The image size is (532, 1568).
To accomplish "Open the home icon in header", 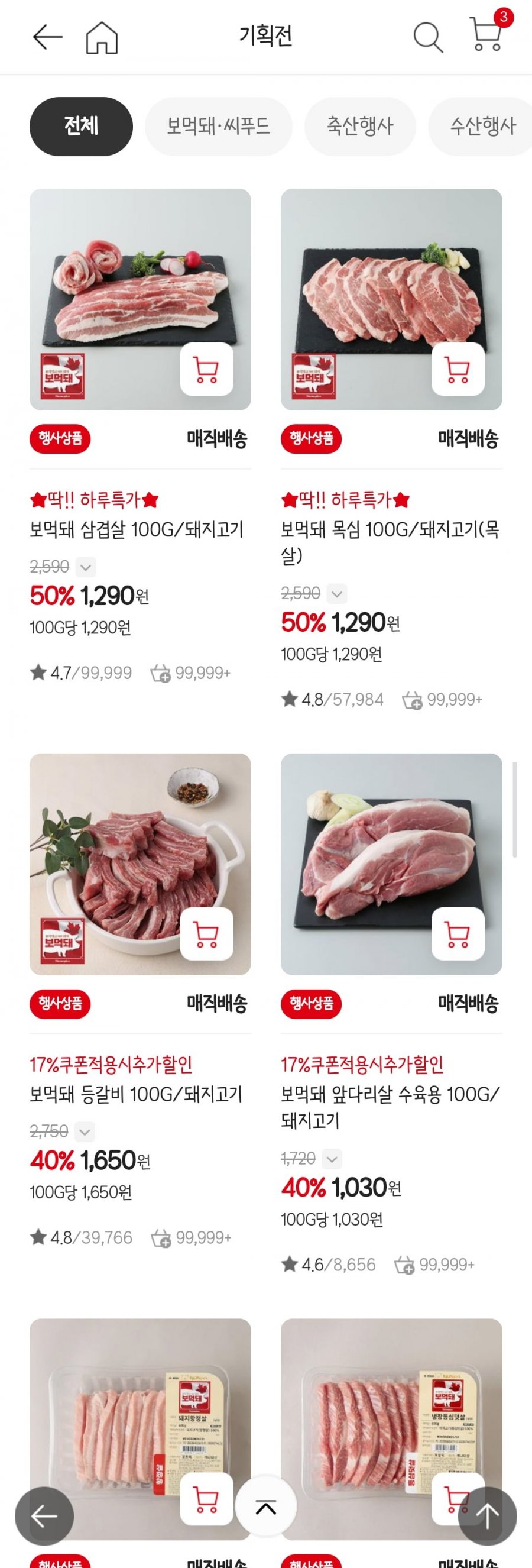I will (102, 38).
